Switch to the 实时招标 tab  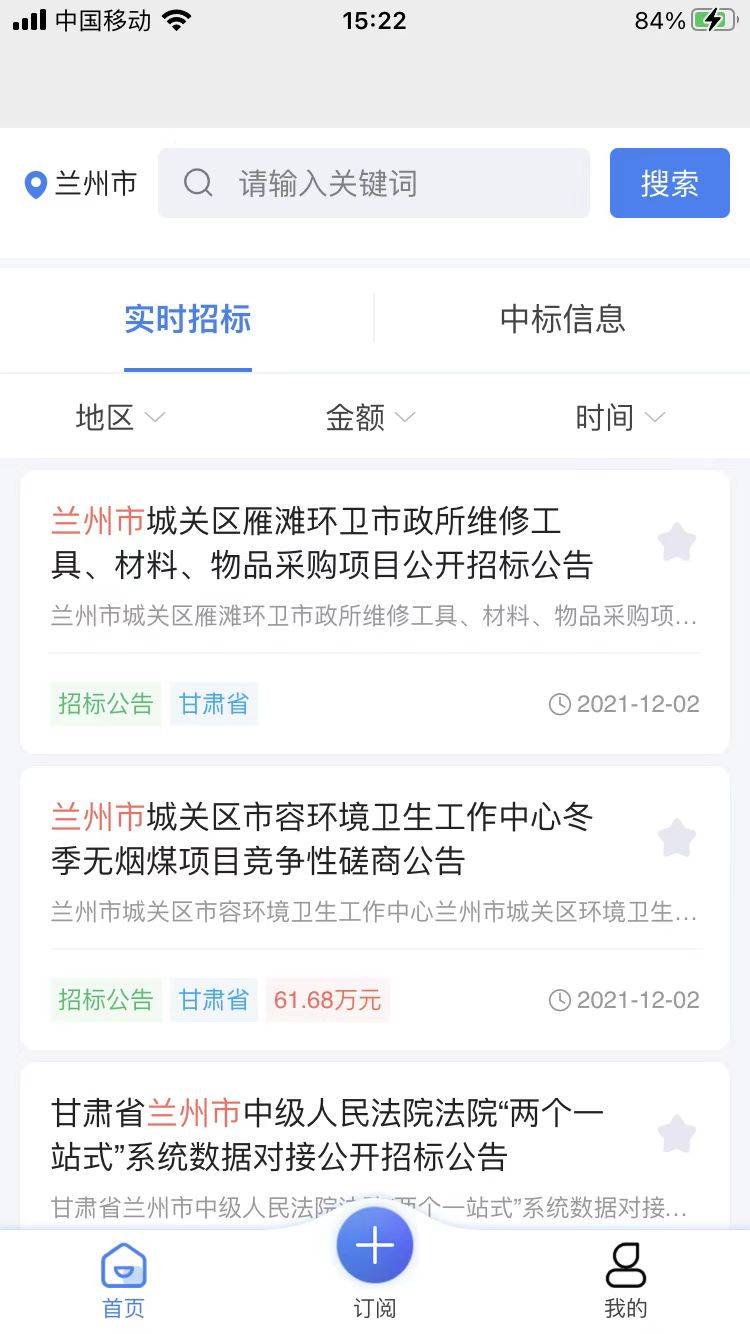coord(188,320)
